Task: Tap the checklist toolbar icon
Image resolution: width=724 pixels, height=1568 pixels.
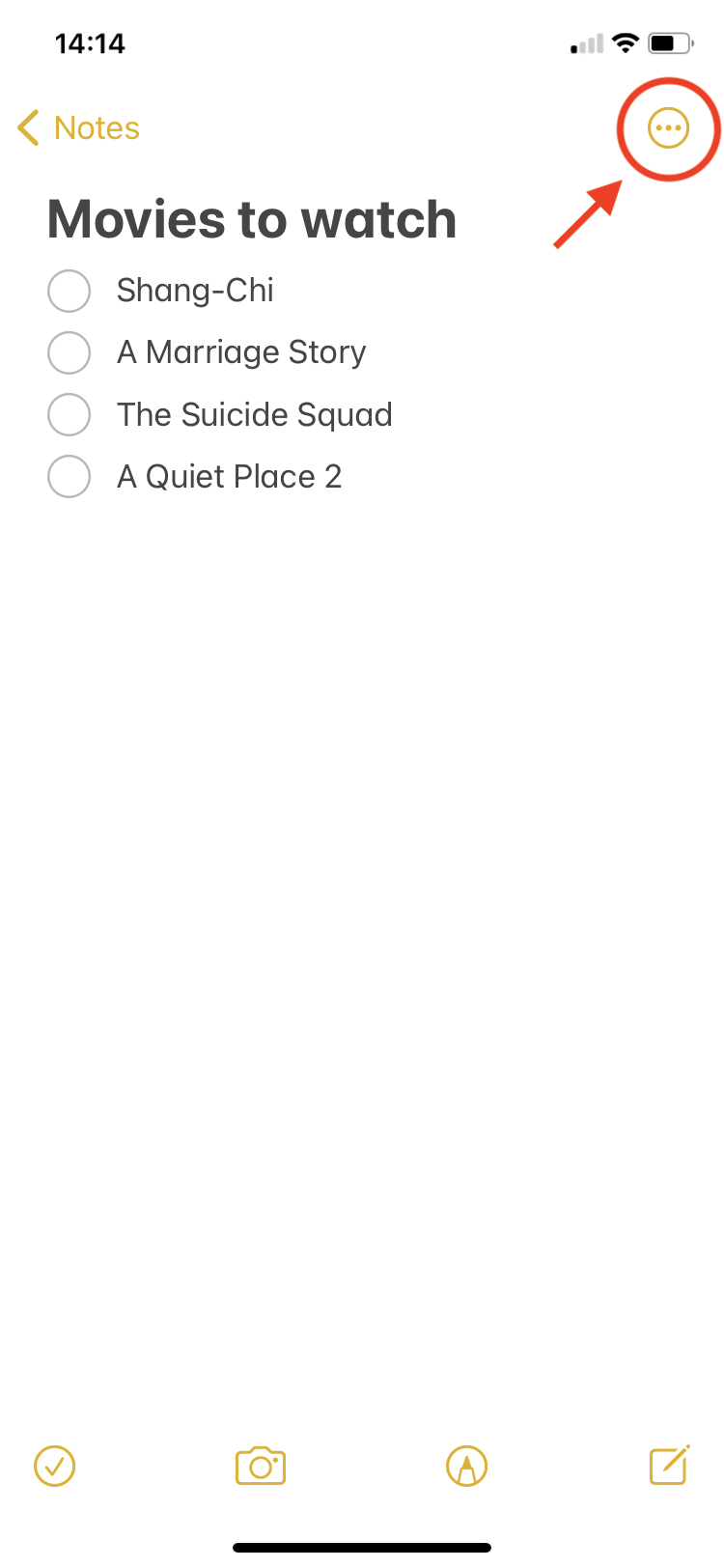Action: (55, 1466)
